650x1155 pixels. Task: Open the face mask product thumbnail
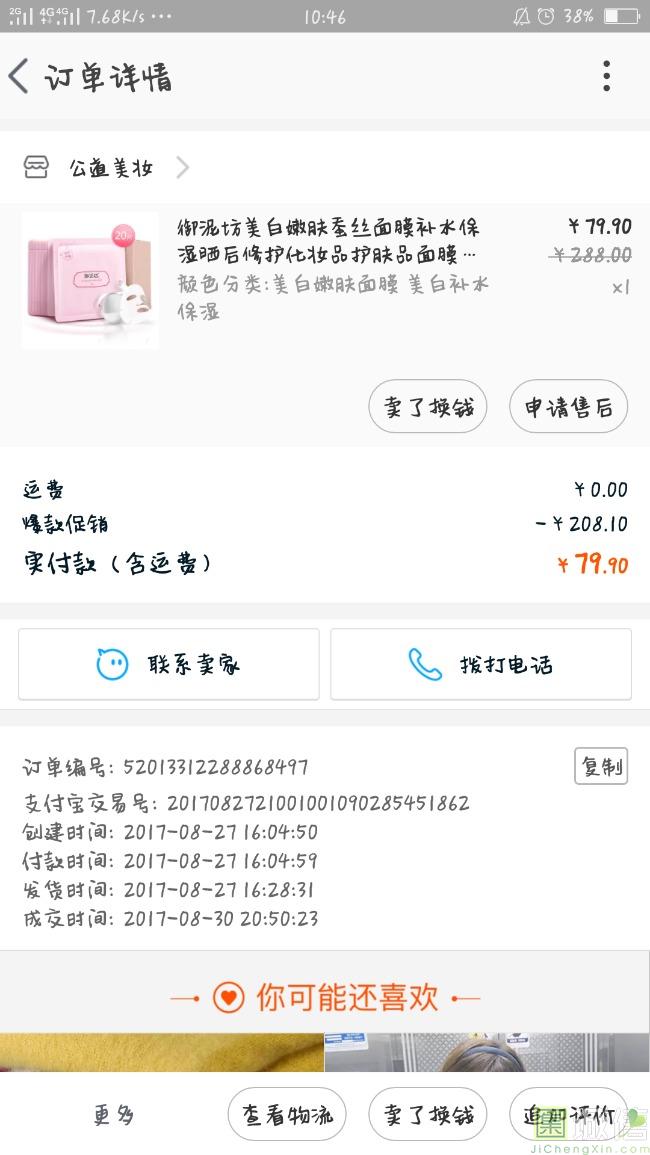pos(90,280)
